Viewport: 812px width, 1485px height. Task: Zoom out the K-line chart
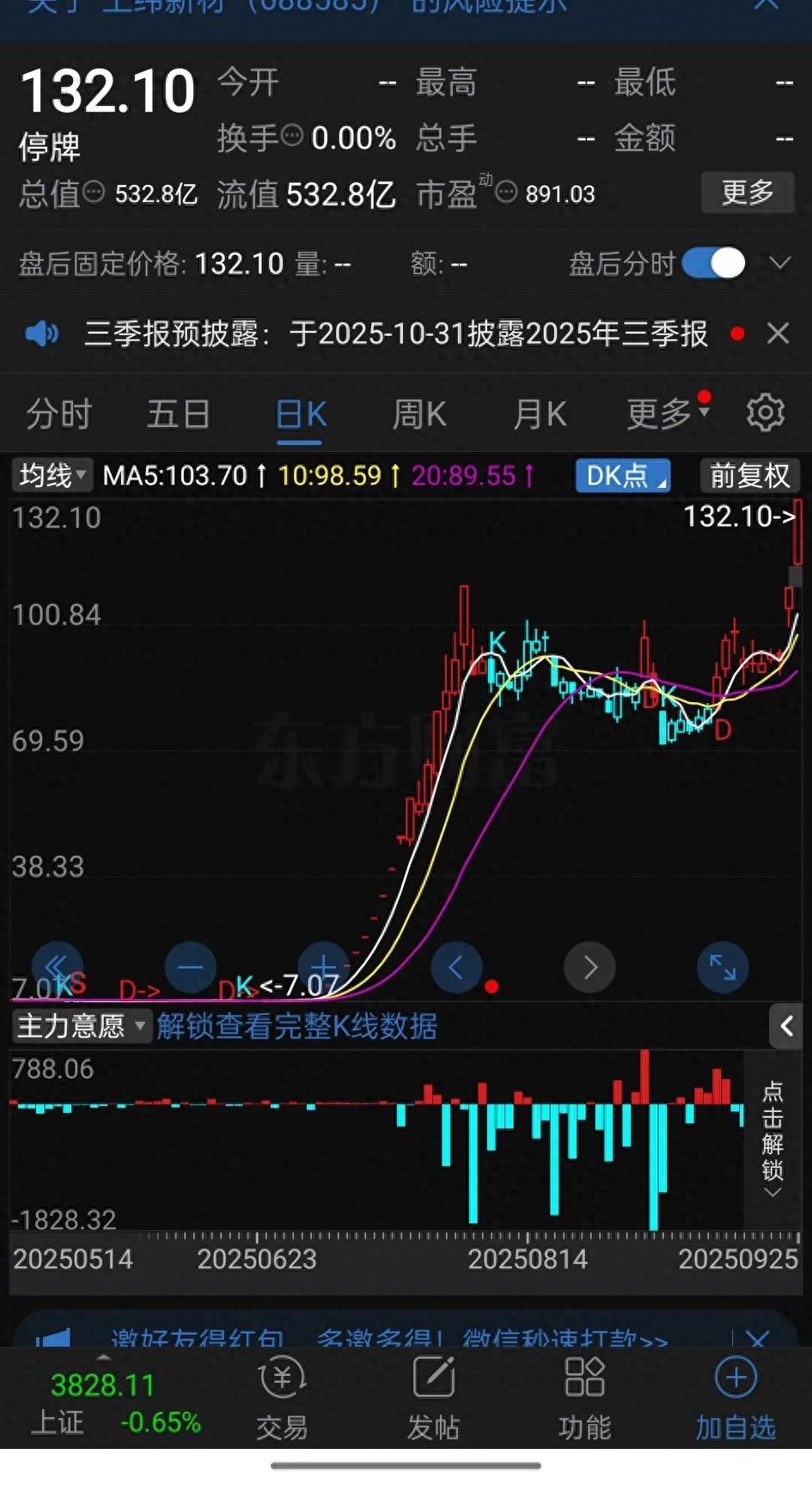(x=190, y=968)
